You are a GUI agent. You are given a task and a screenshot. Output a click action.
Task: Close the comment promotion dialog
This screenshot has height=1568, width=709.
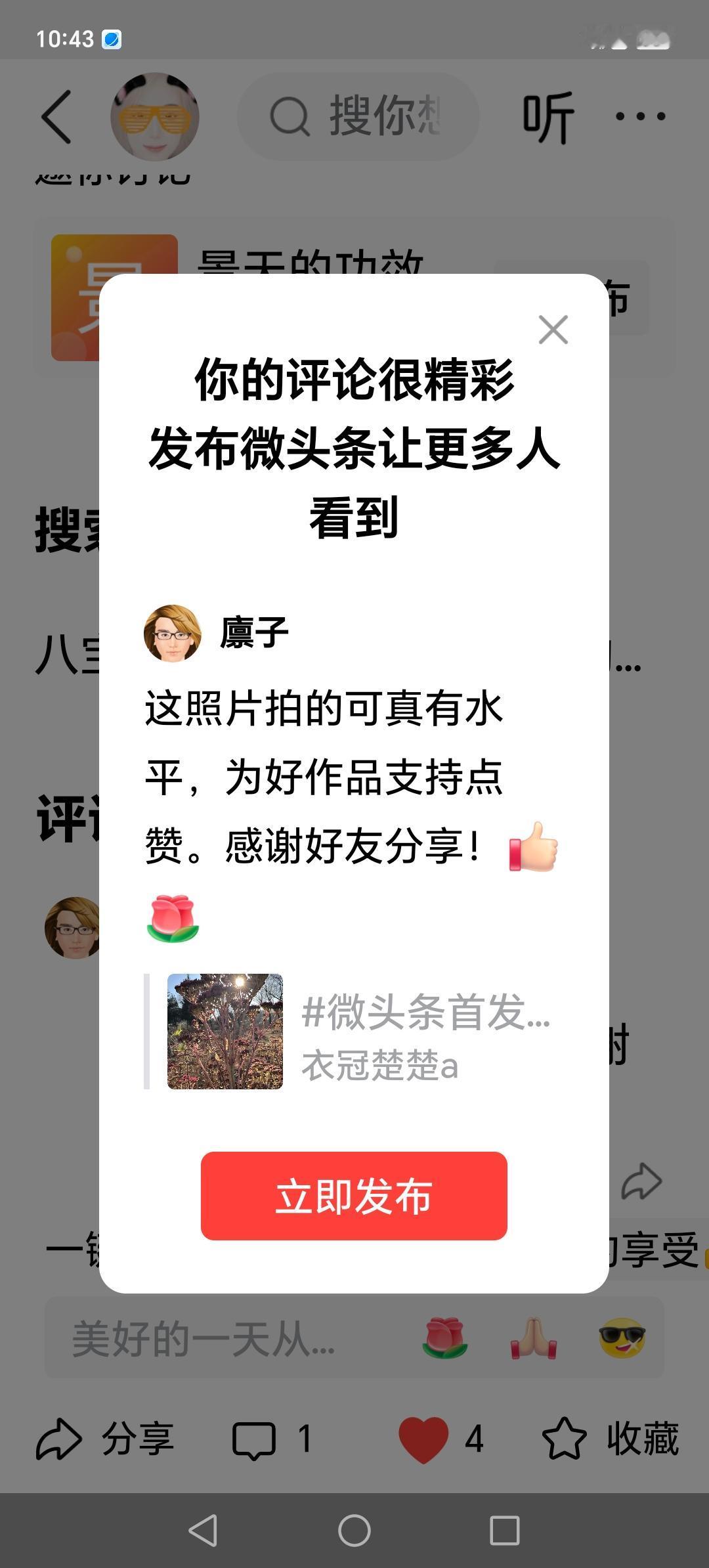click(553, 330)
